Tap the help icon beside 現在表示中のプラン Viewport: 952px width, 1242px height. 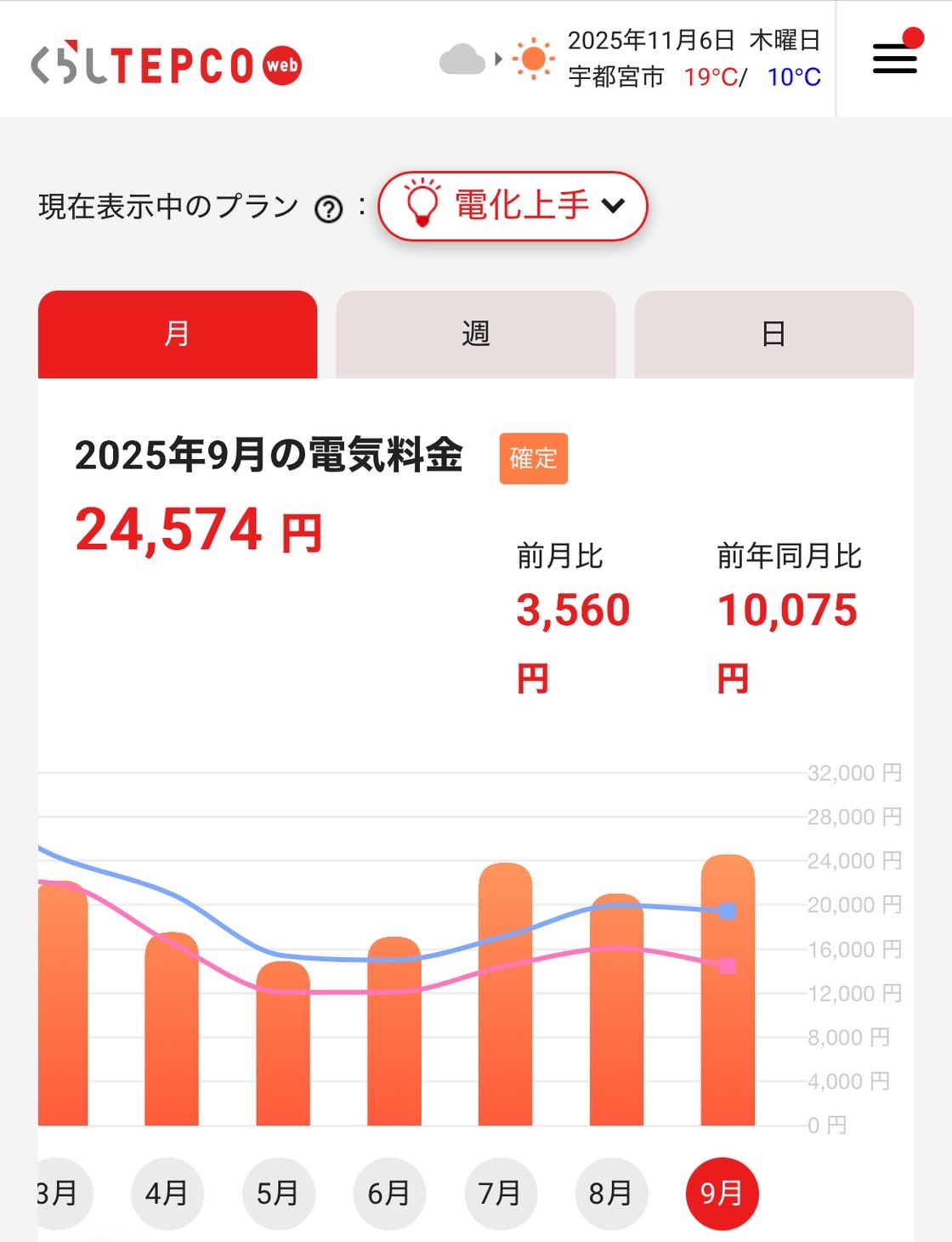328,208
